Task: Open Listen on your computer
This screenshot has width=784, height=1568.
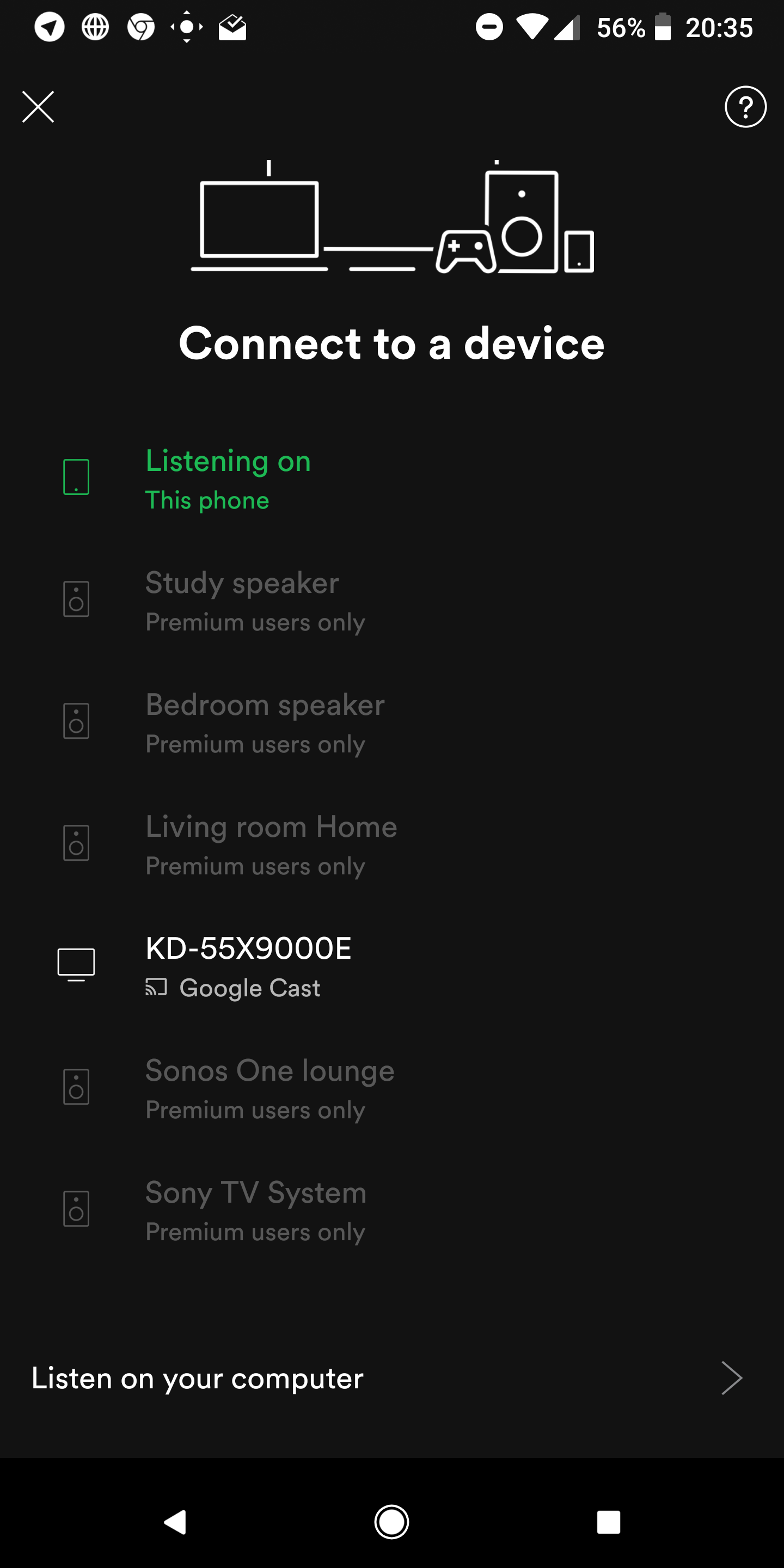Action: (392, 1378)
